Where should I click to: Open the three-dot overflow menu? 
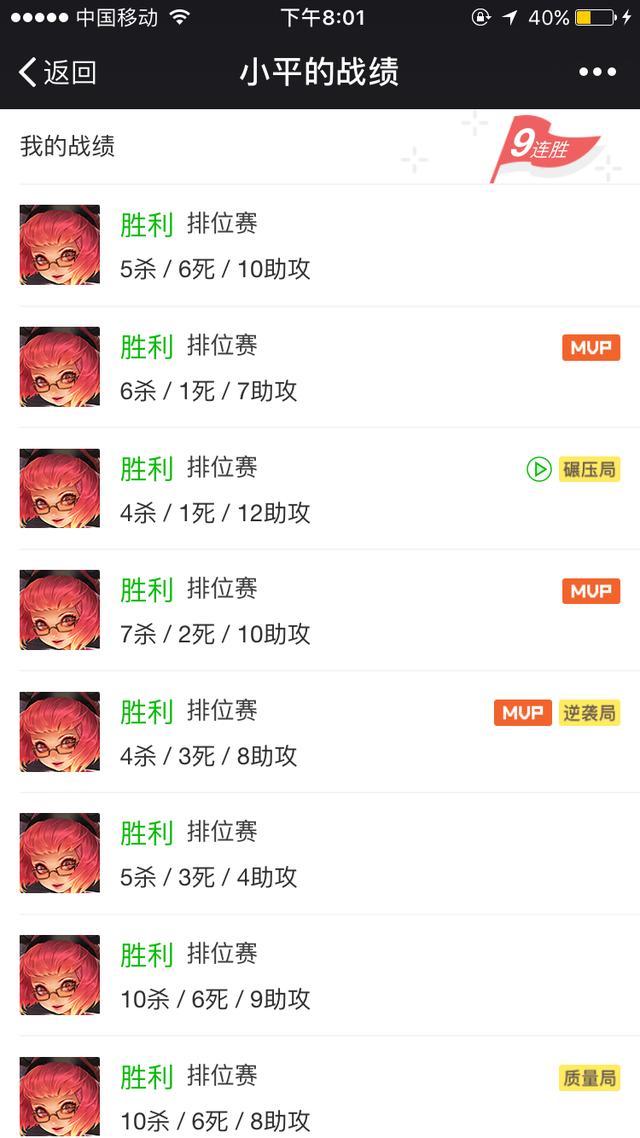[x=597, y=72]
